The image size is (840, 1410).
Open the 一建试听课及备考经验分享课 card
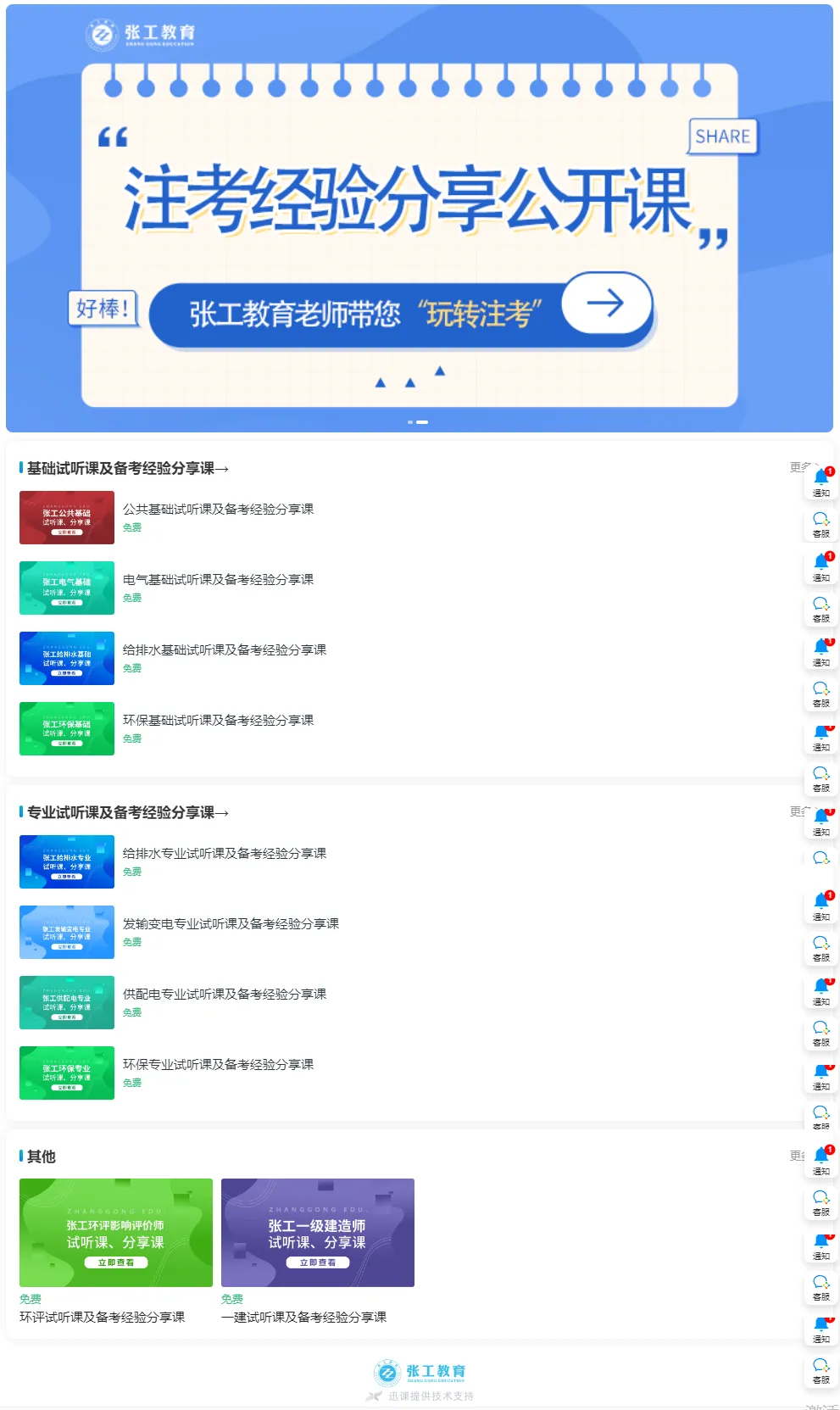coord(318,1251)
